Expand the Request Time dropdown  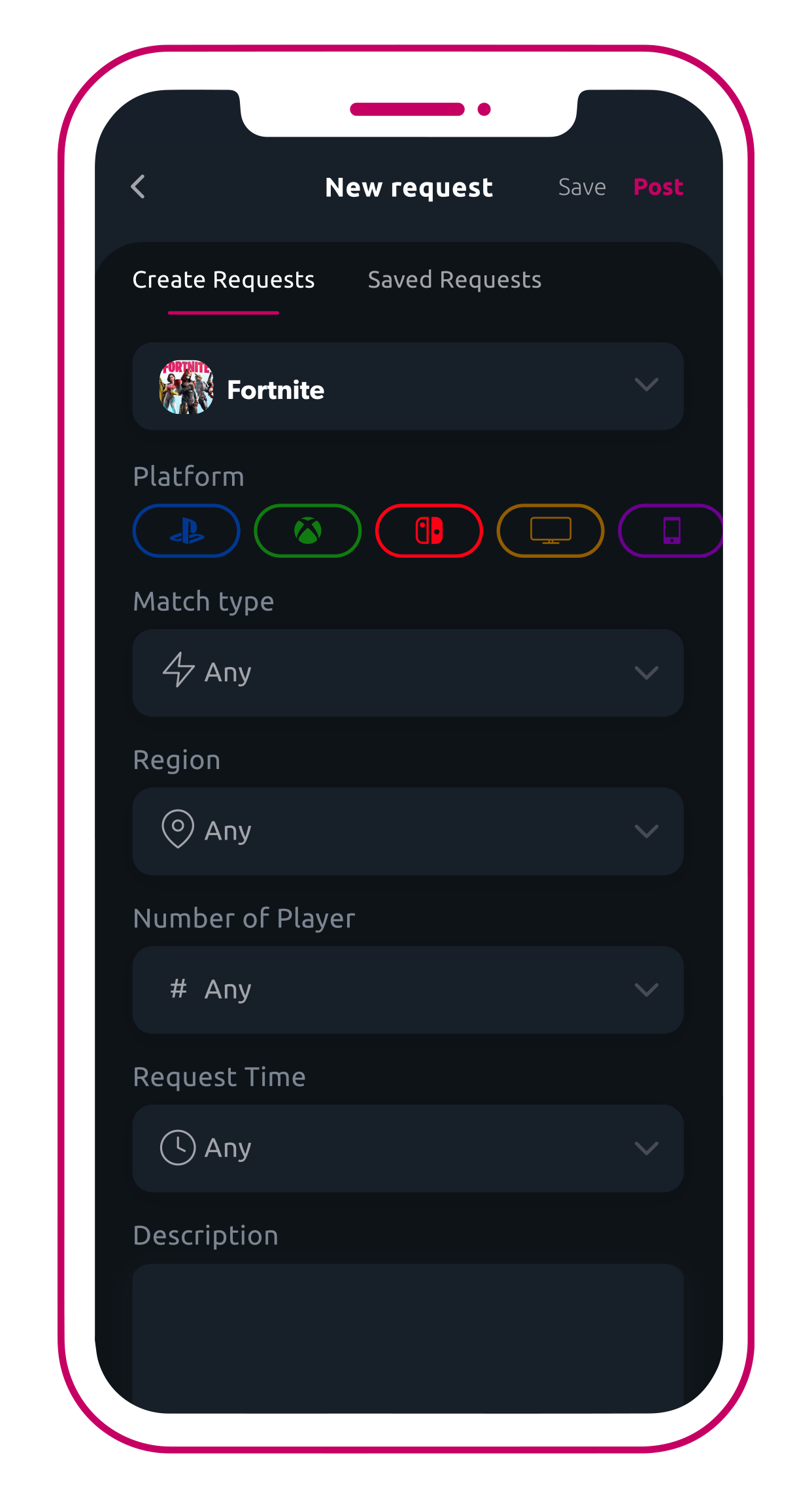pos(408,1148)
